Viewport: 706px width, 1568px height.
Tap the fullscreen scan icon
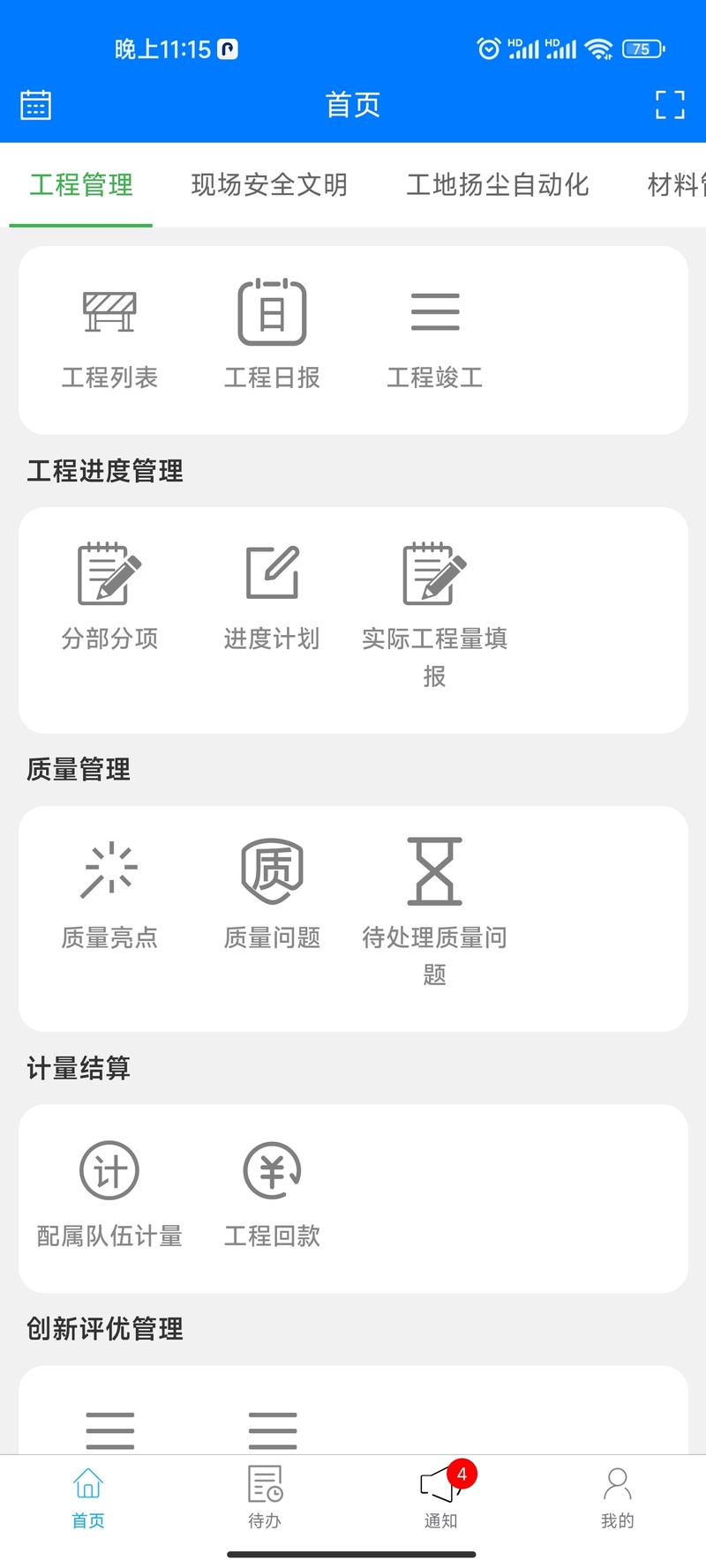(670, 104)
